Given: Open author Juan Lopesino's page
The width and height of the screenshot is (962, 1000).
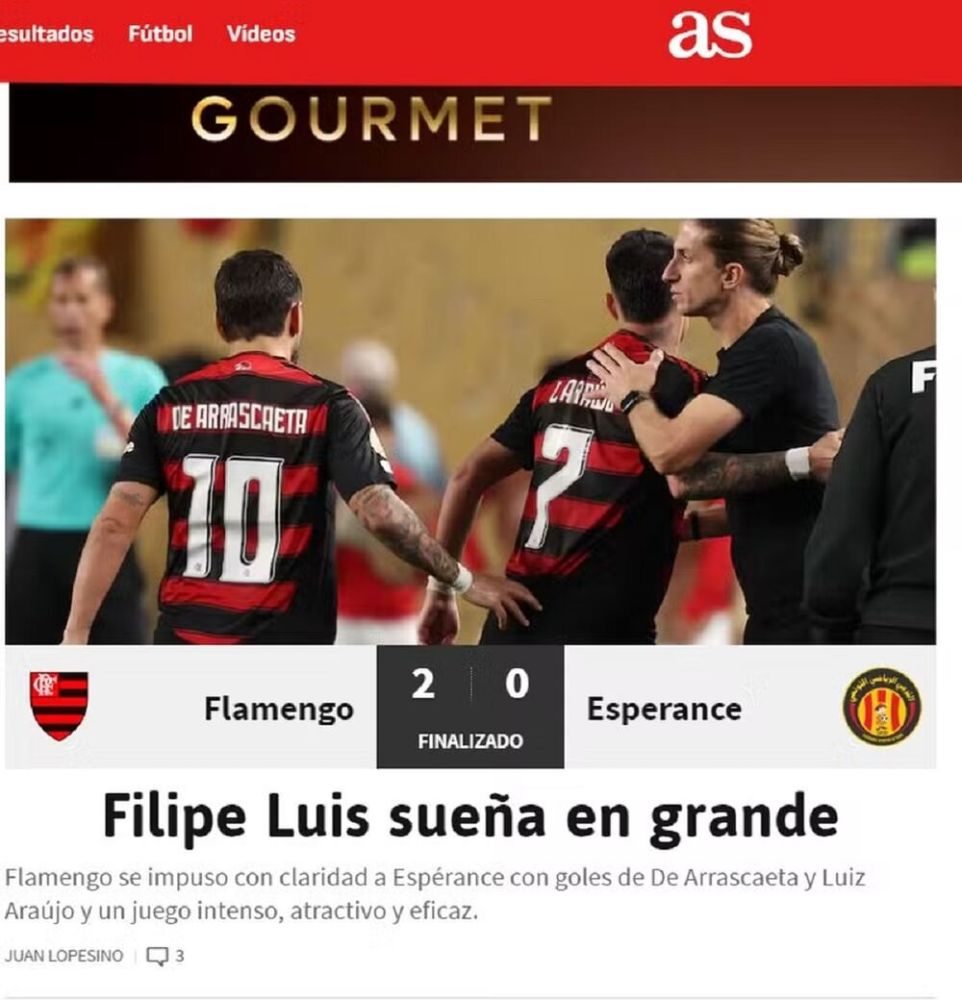Looking at the screenshot, I should pos(64,956).
